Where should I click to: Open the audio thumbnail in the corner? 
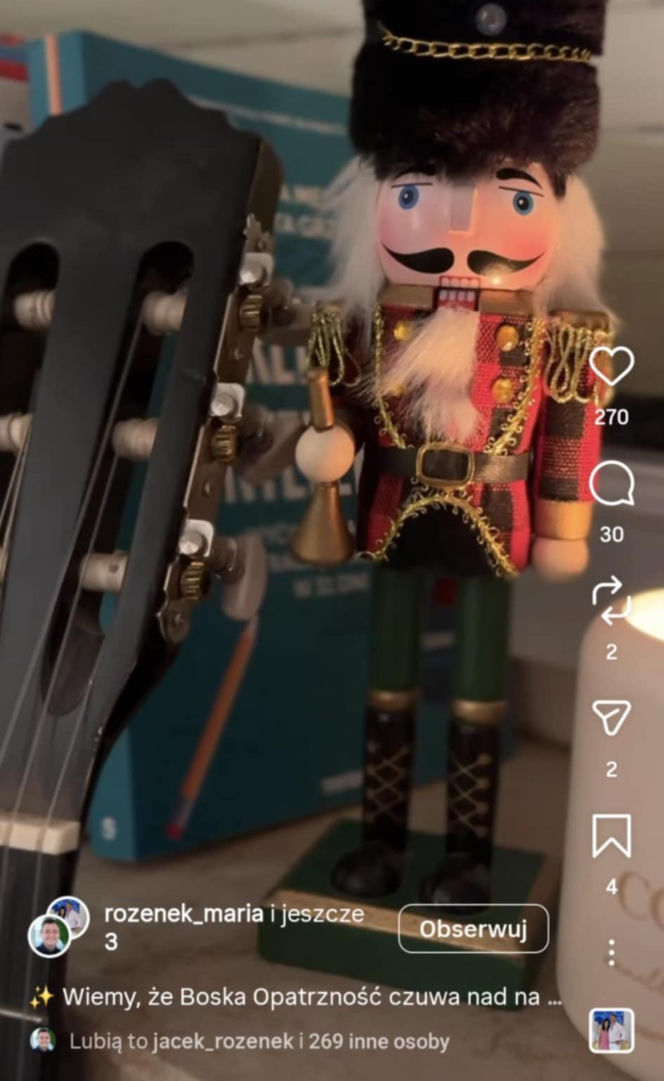611,1030
